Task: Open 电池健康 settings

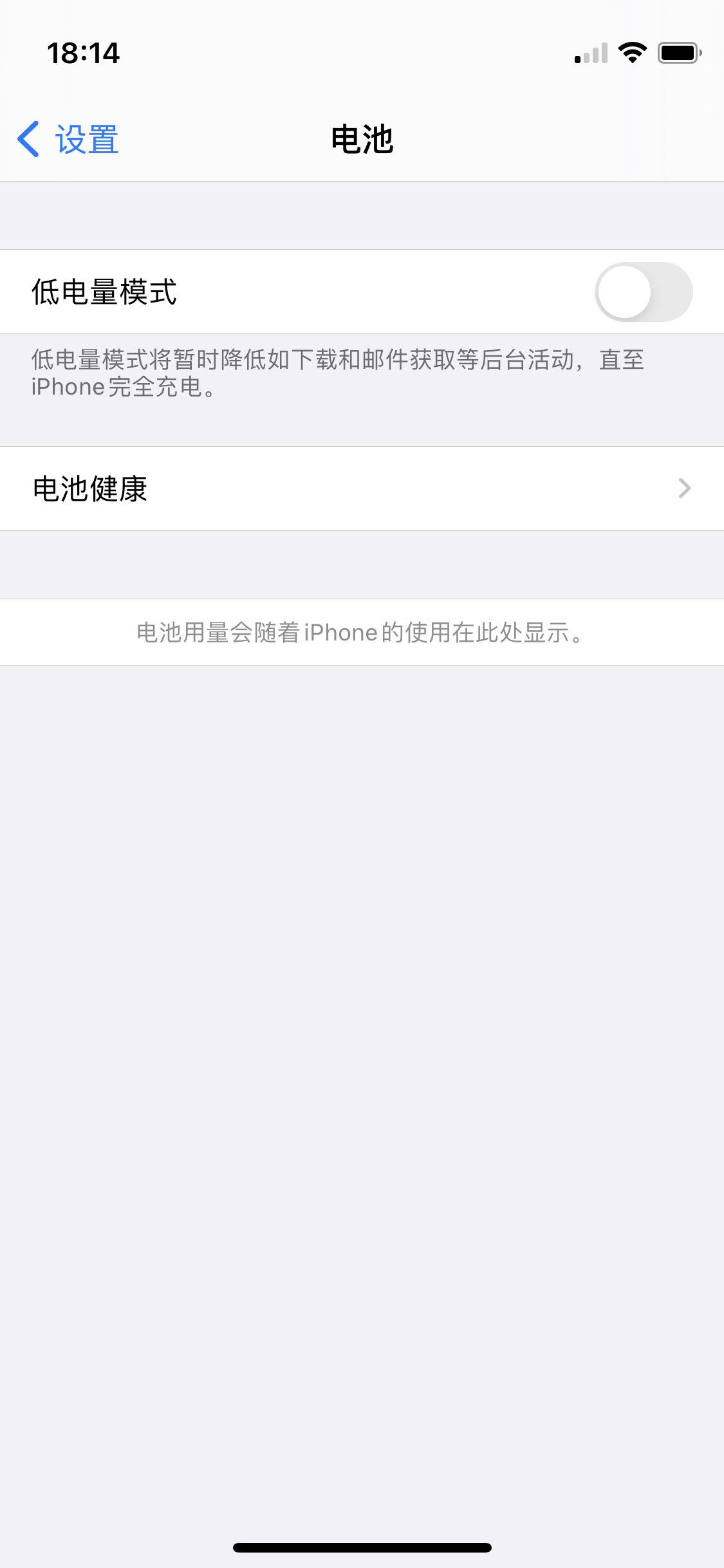Action: pyautogui.click(x=362, y=489)
